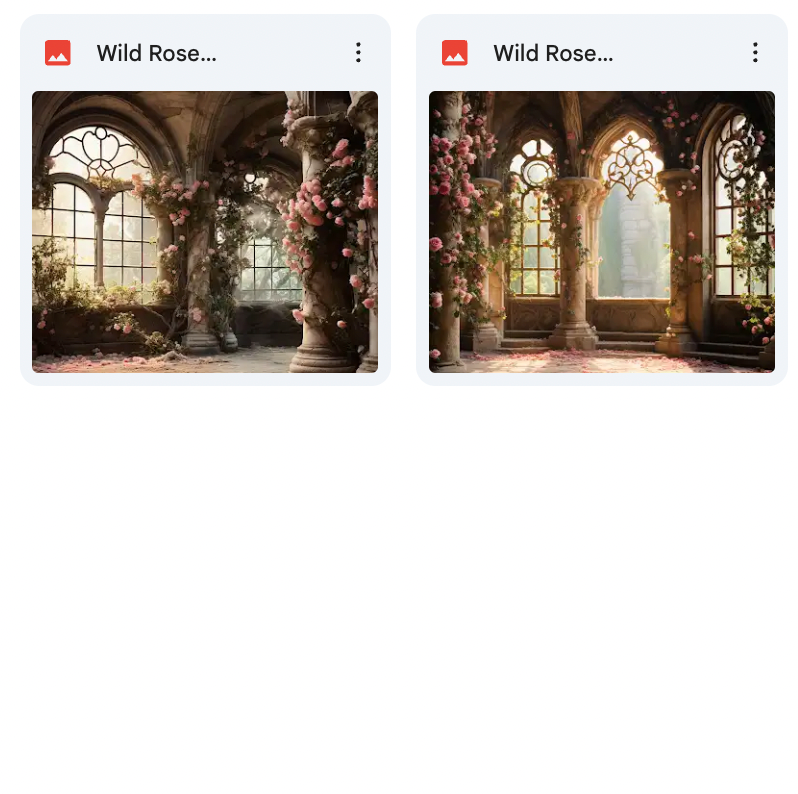Image resolution: width=798 pixels, height=794 pixels.
Task: Open the Wild Rose image with one large rose-covered foreground column
Action: 205,232
